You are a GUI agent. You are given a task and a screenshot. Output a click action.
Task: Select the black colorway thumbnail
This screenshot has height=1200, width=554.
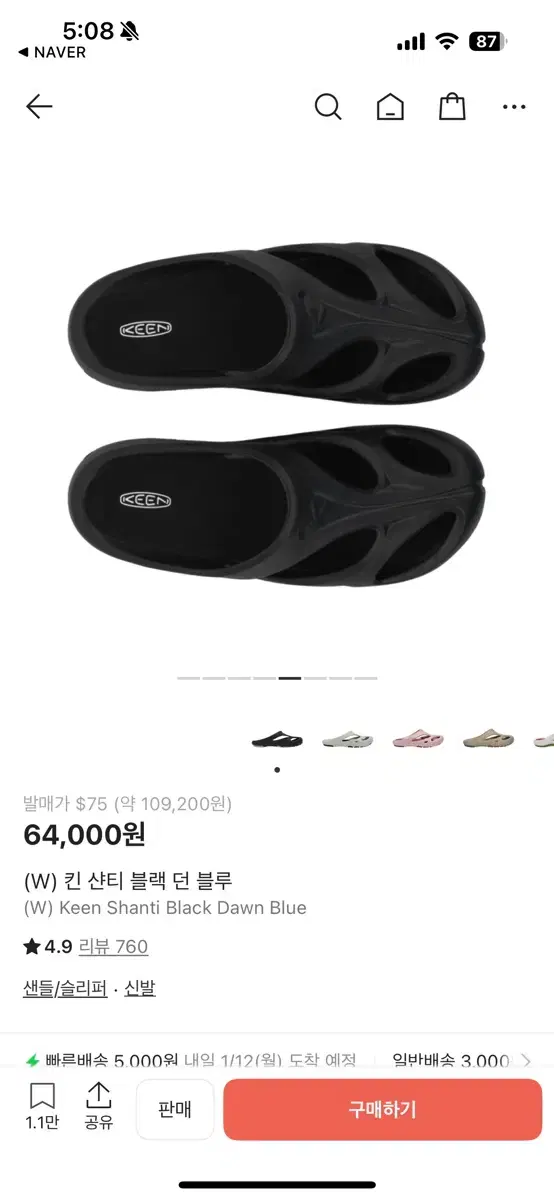click(x=277, y=739)
